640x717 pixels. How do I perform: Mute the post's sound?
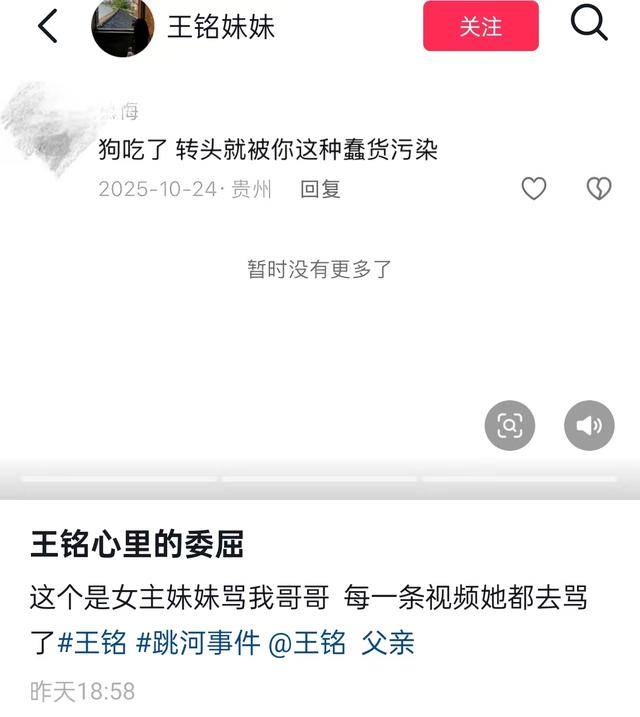click(588, 426)
